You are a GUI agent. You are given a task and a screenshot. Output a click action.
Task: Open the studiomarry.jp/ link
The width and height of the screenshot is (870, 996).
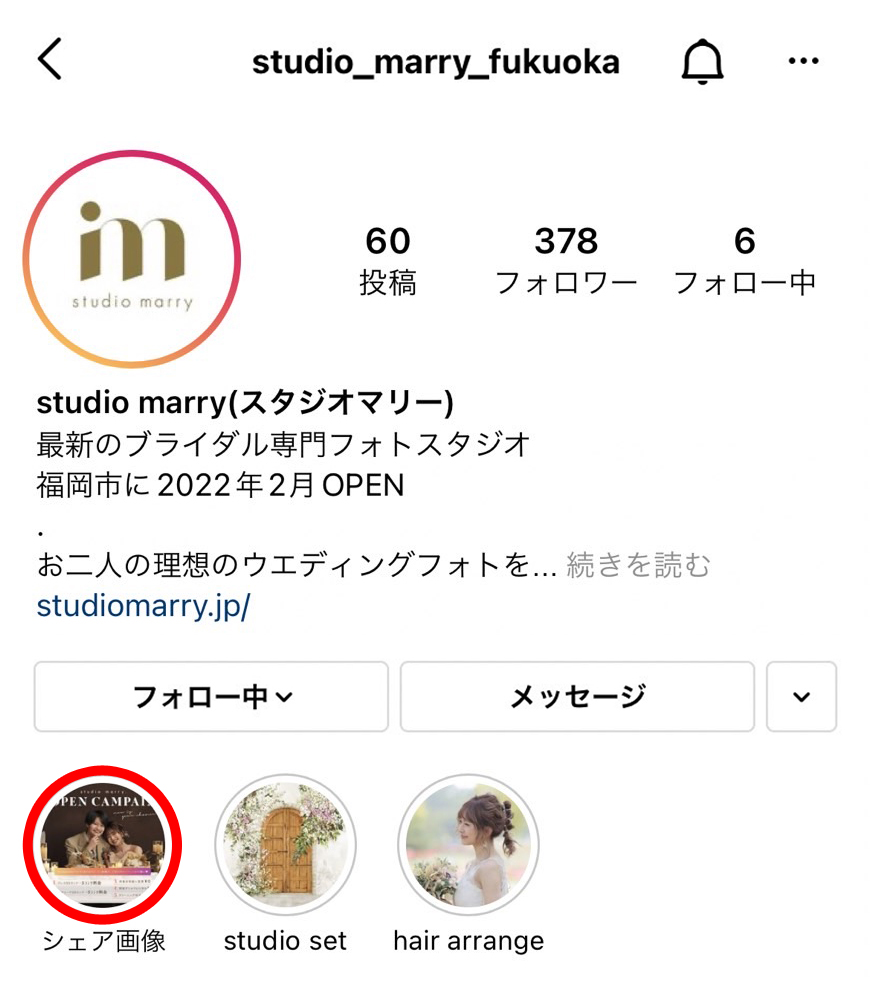tap(143, 606)
